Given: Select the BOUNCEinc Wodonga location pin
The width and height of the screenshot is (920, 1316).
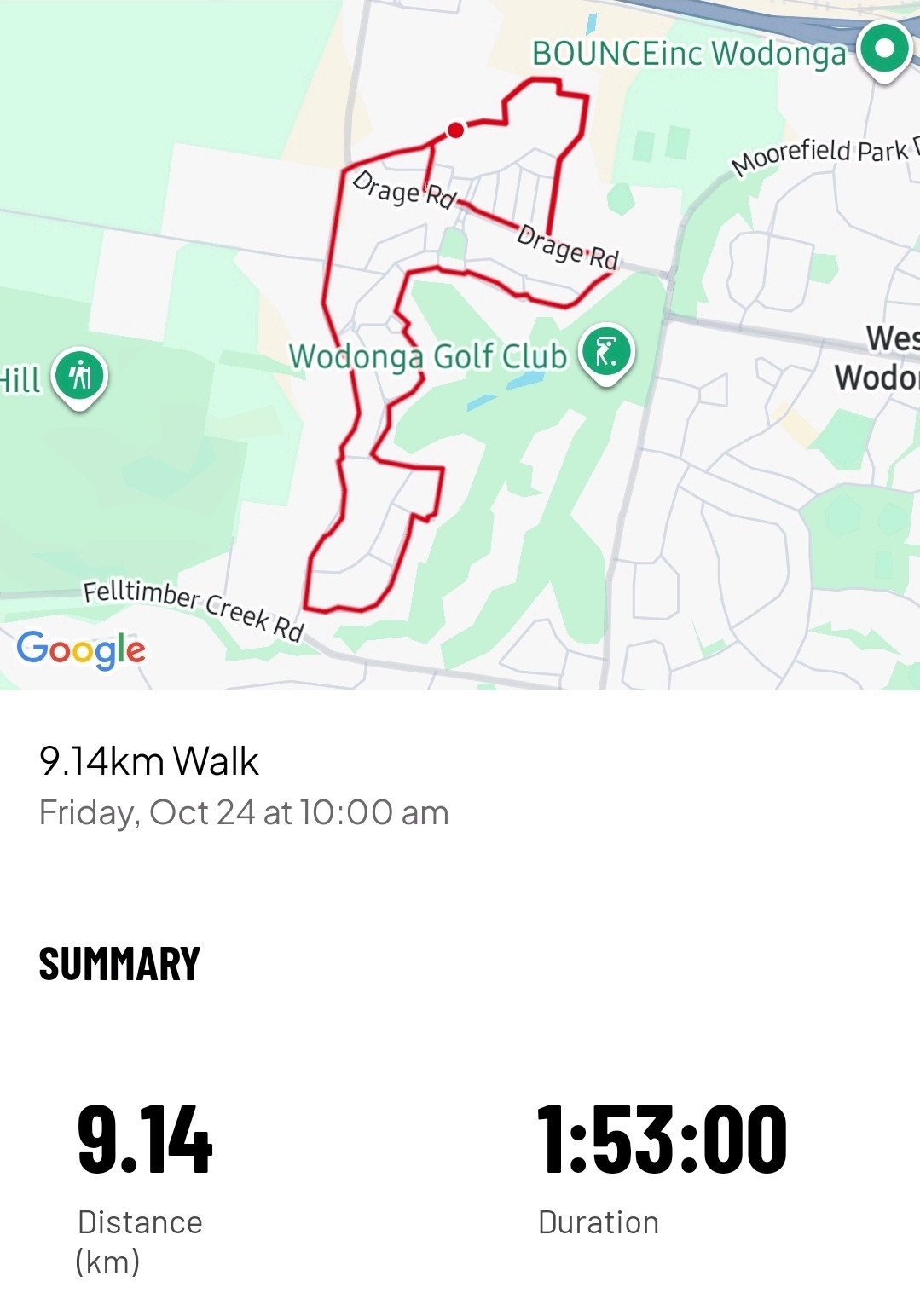Looking at the screenshot, I should (884, 49).
